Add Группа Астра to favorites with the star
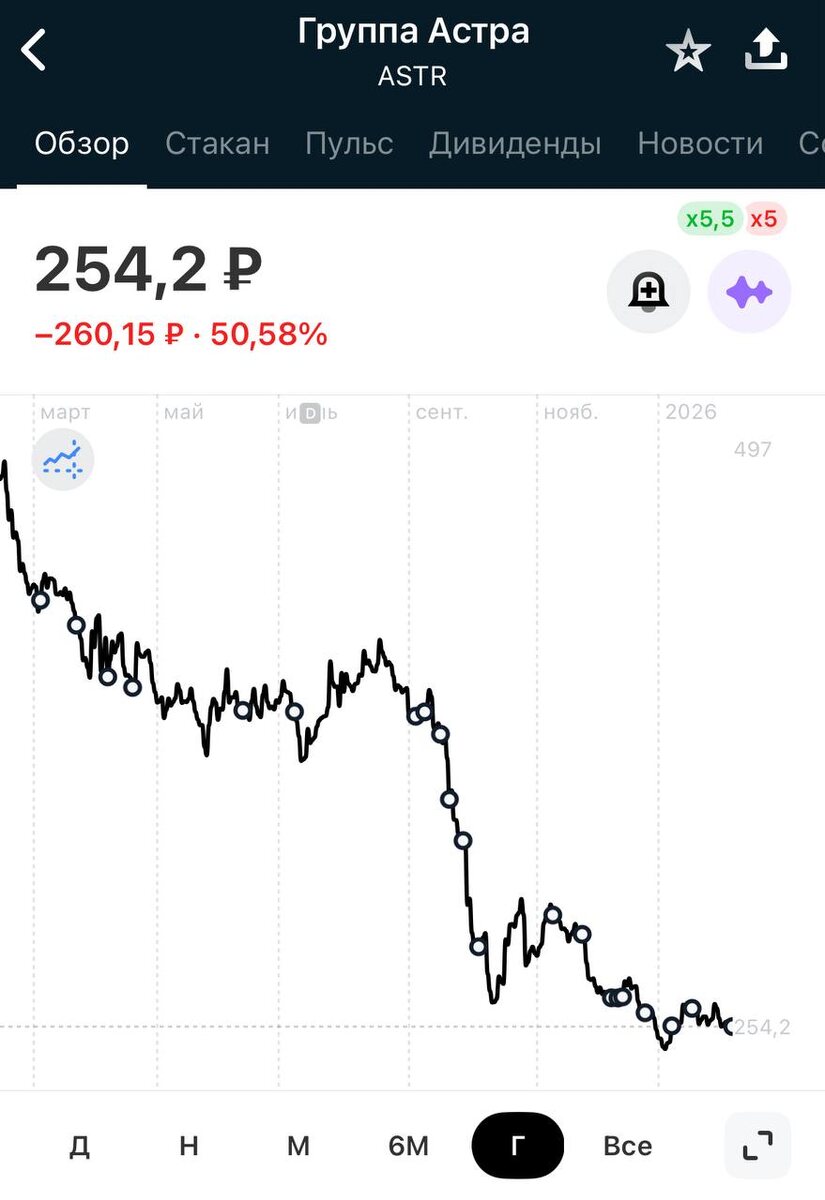 tap(688, 52)
